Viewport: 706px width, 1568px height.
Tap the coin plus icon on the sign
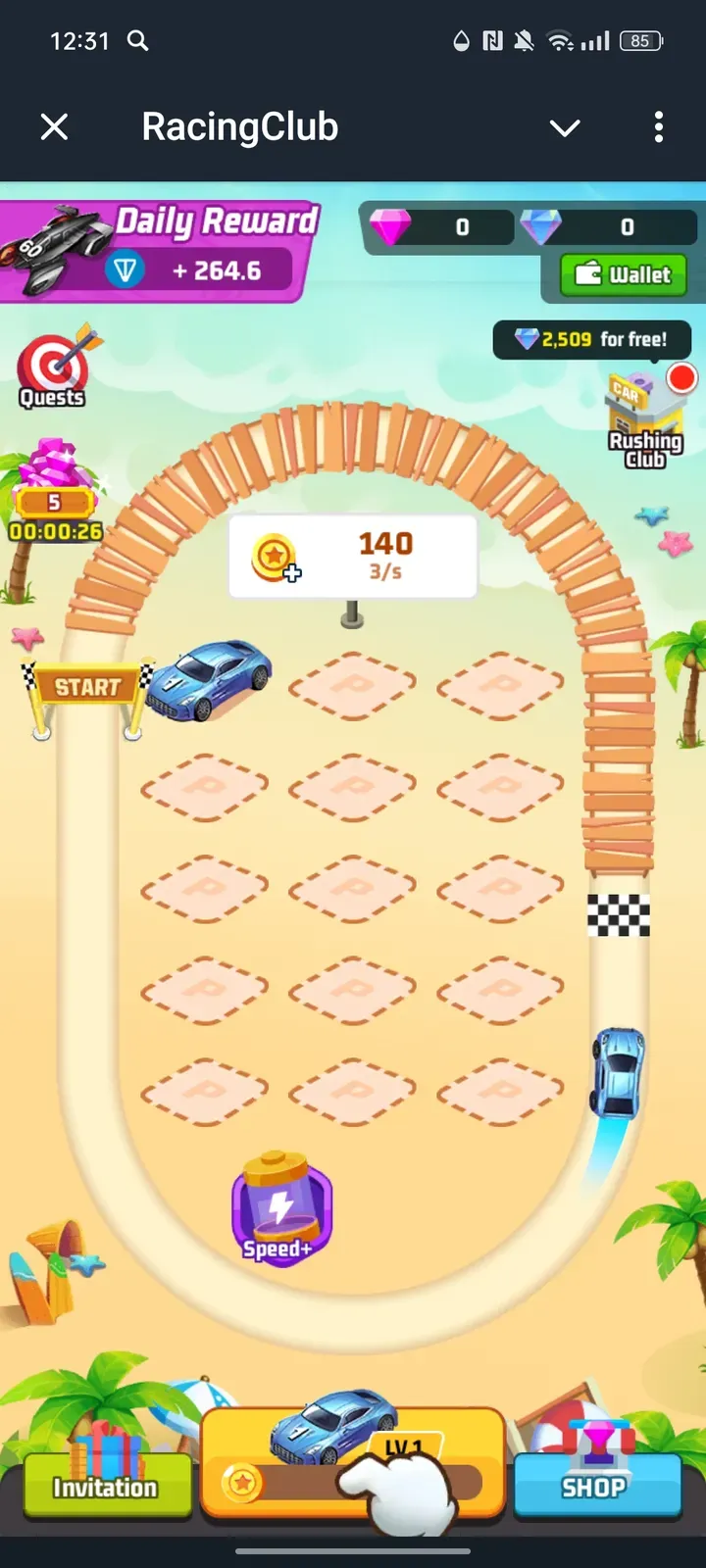click(276, 559)
